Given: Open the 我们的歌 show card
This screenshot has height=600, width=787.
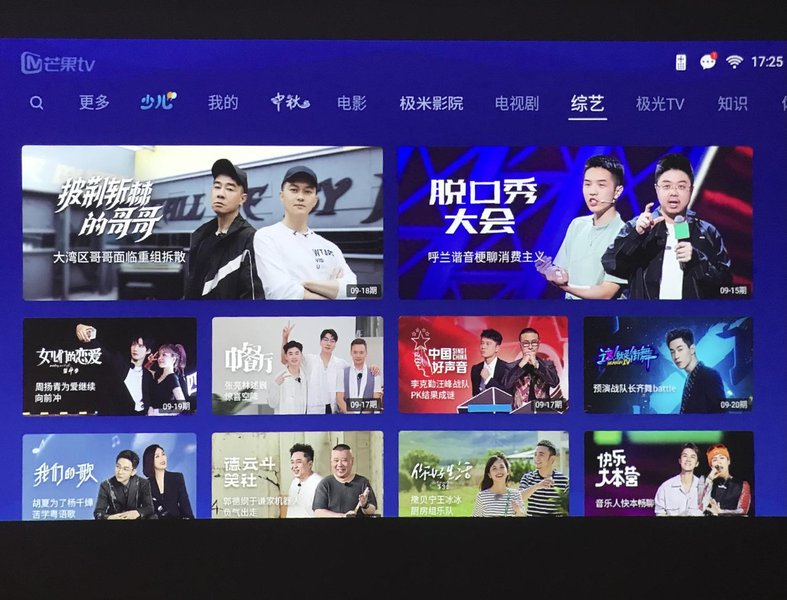Looking at the screenshot, I should pos(110,475).
